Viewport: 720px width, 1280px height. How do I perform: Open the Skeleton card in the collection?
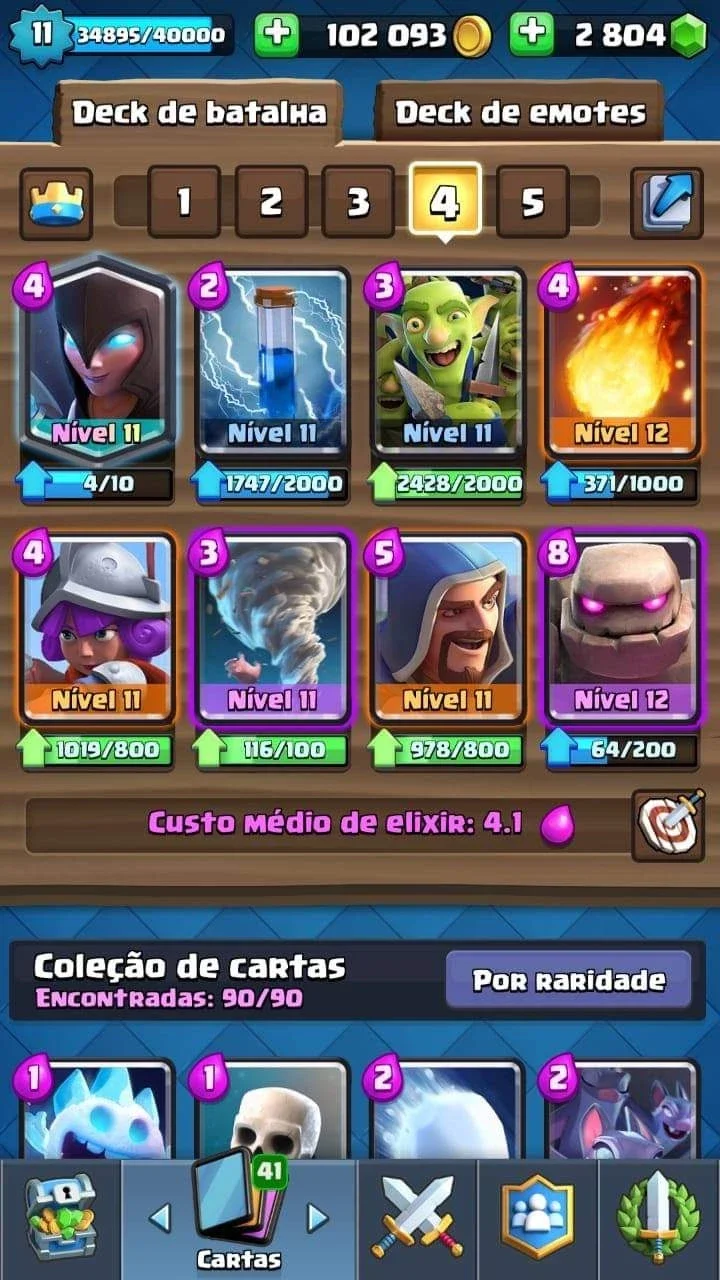coord(272,1110)
